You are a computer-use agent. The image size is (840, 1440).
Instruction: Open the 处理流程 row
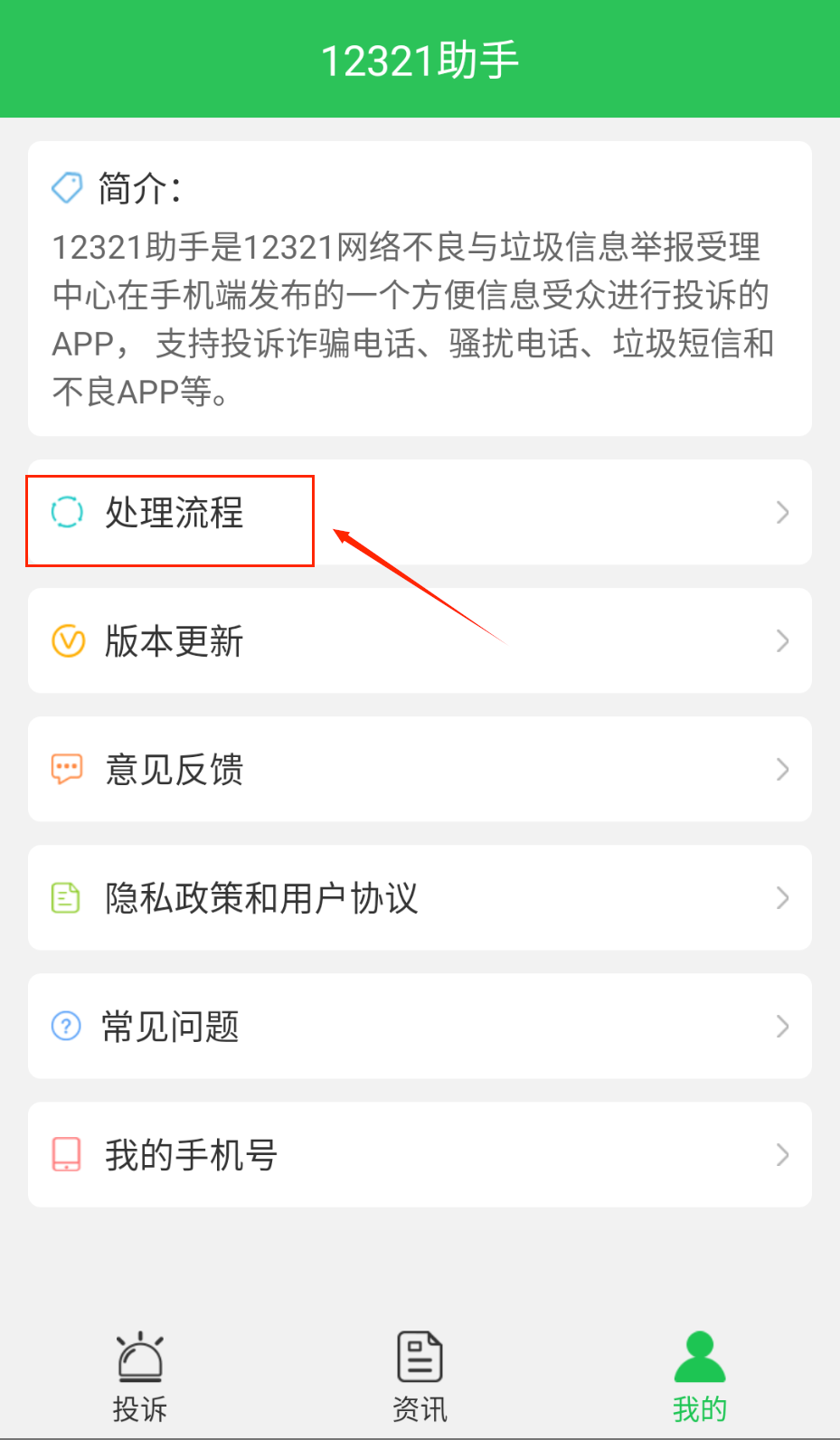pyautogui.click(x=420, y=512)
